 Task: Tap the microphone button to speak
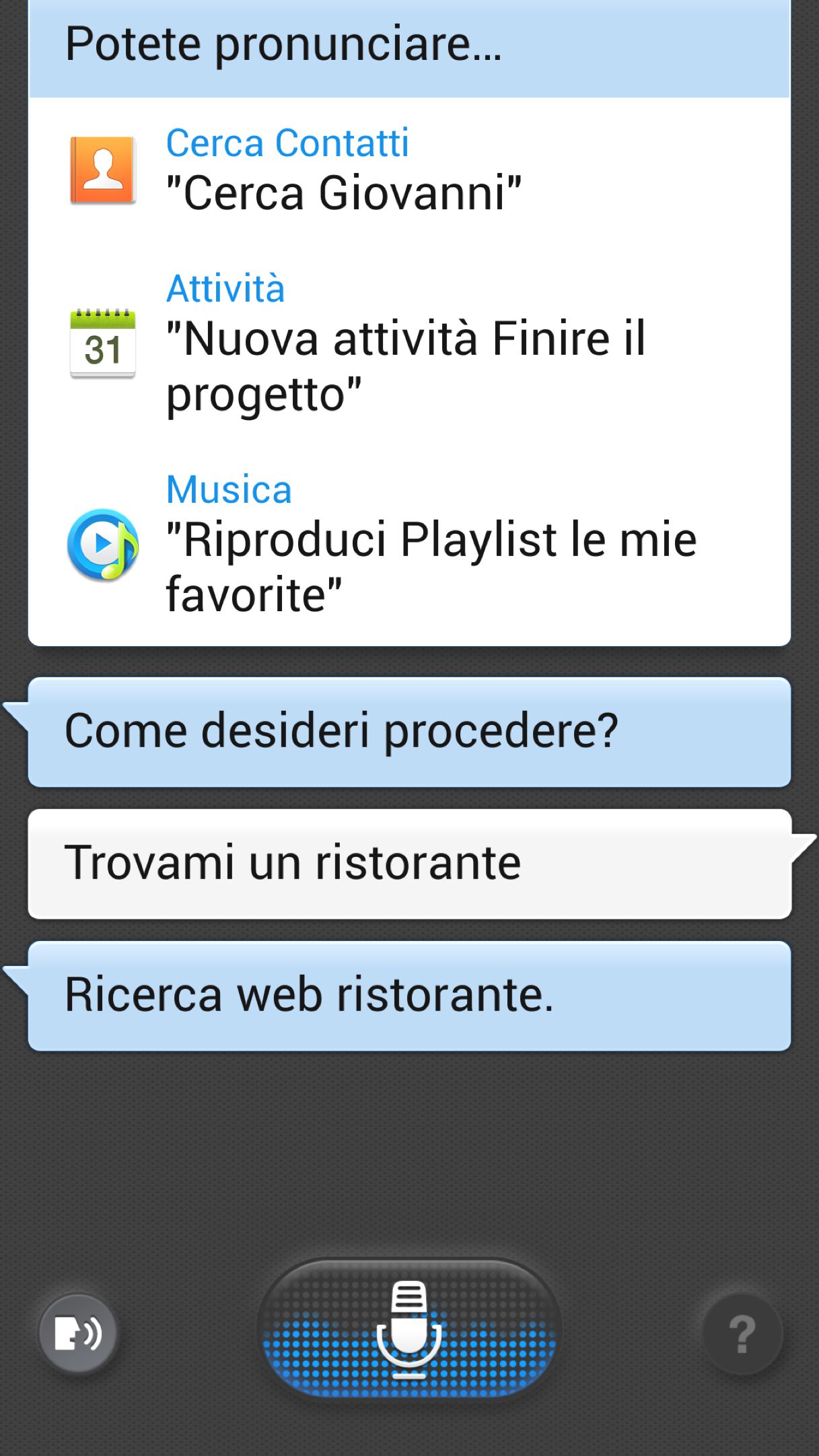coord(409,1329)
